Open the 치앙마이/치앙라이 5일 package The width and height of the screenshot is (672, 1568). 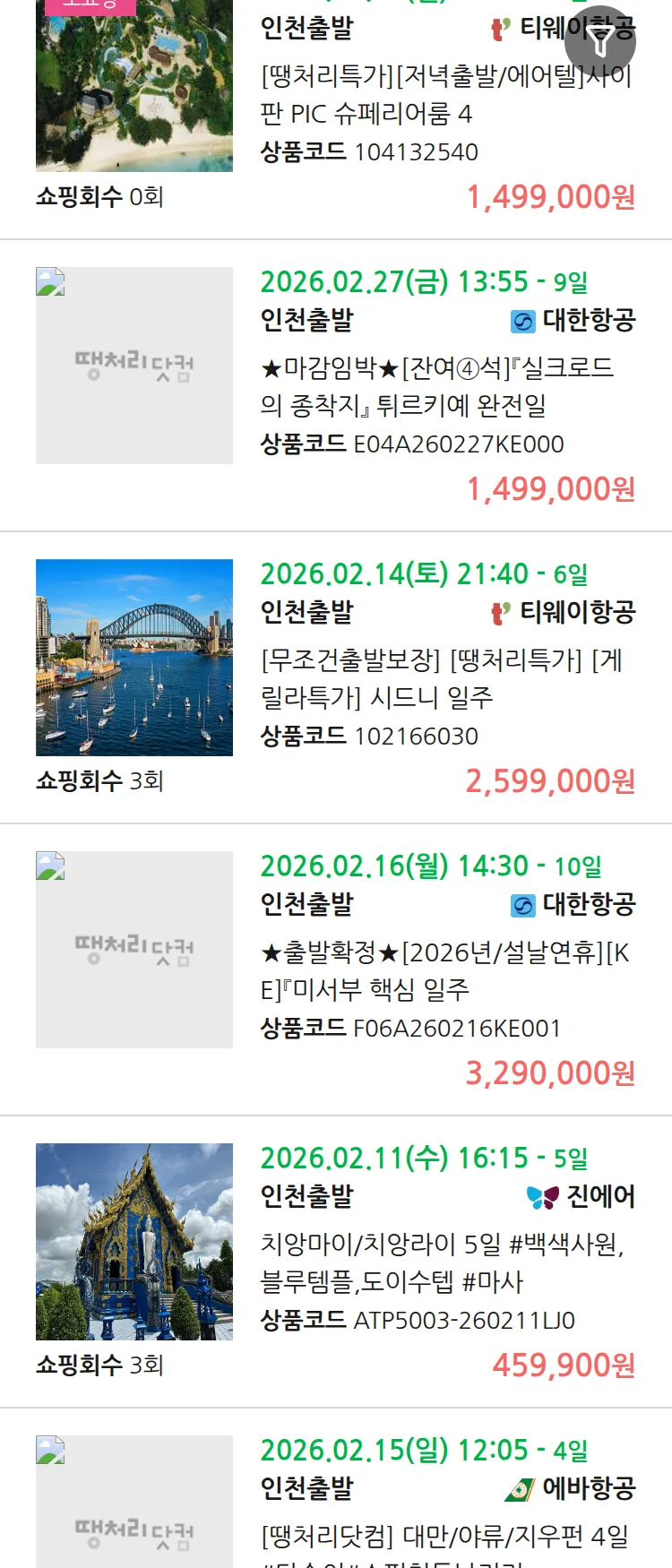pos(441,1262)
